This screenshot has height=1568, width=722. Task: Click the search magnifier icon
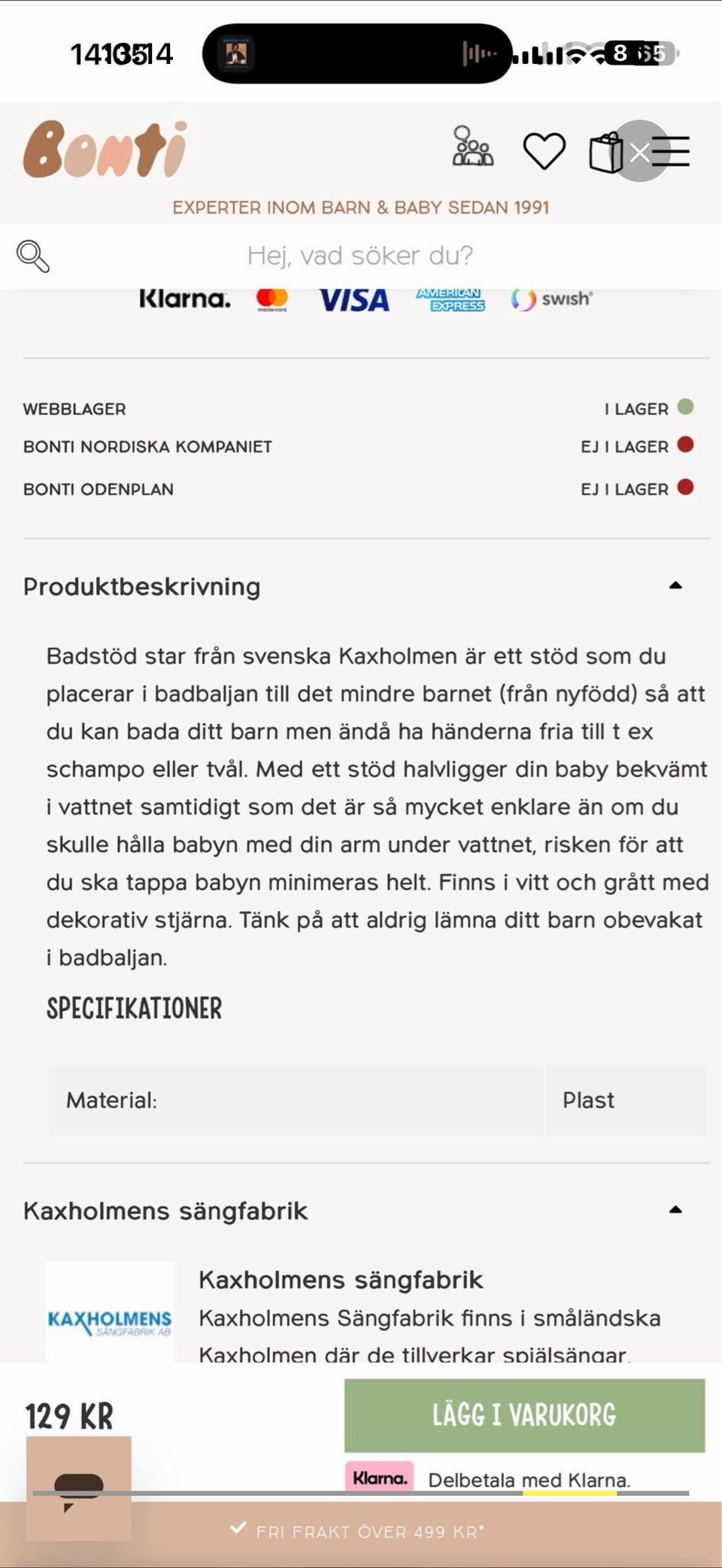pos(33,256)
